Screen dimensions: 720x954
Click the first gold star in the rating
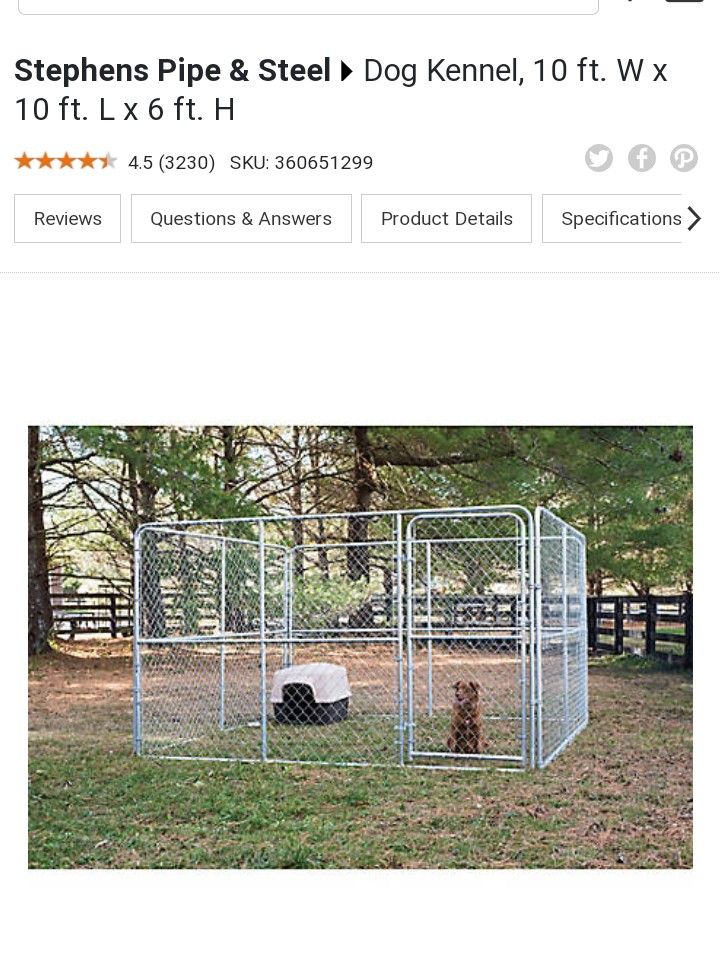click(x=23, y=160)
